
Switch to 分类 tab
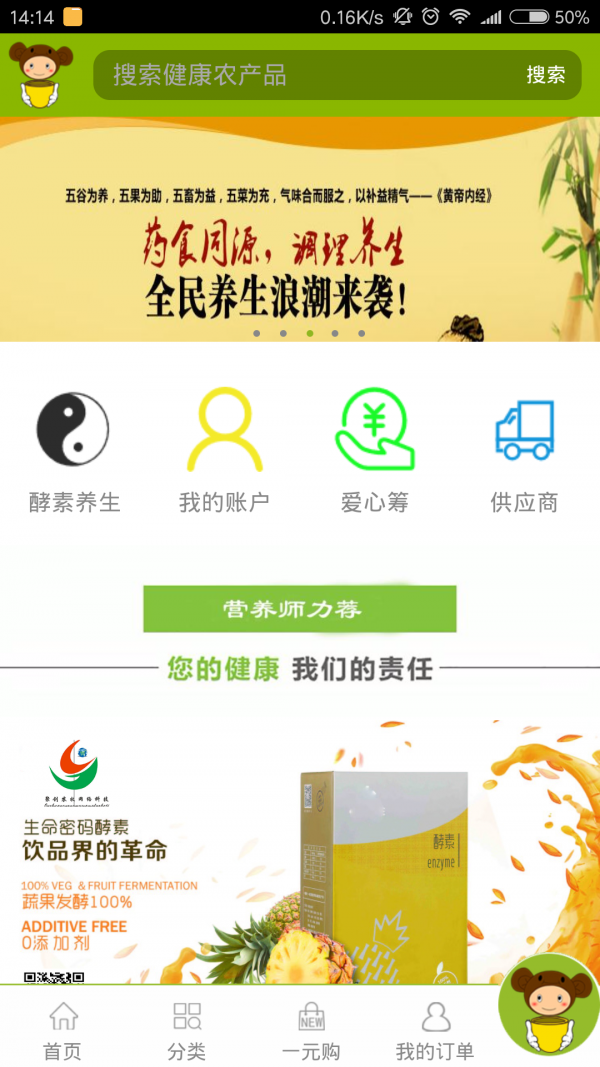(186, 1030)
